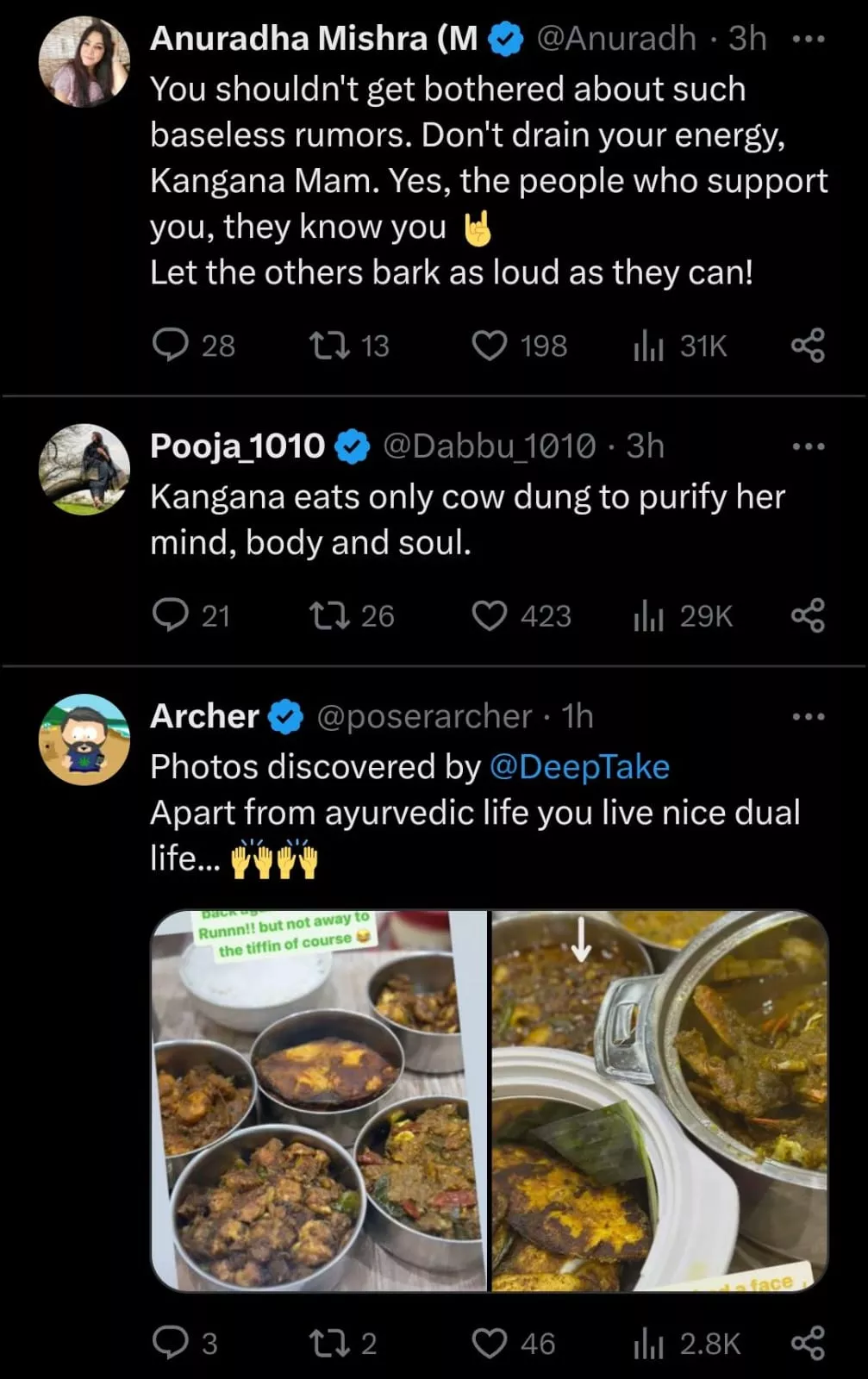The height and width of the screenshot is (1379, 868).
Task: Retweet Archer's tweet
Action: click(328, 1342)
